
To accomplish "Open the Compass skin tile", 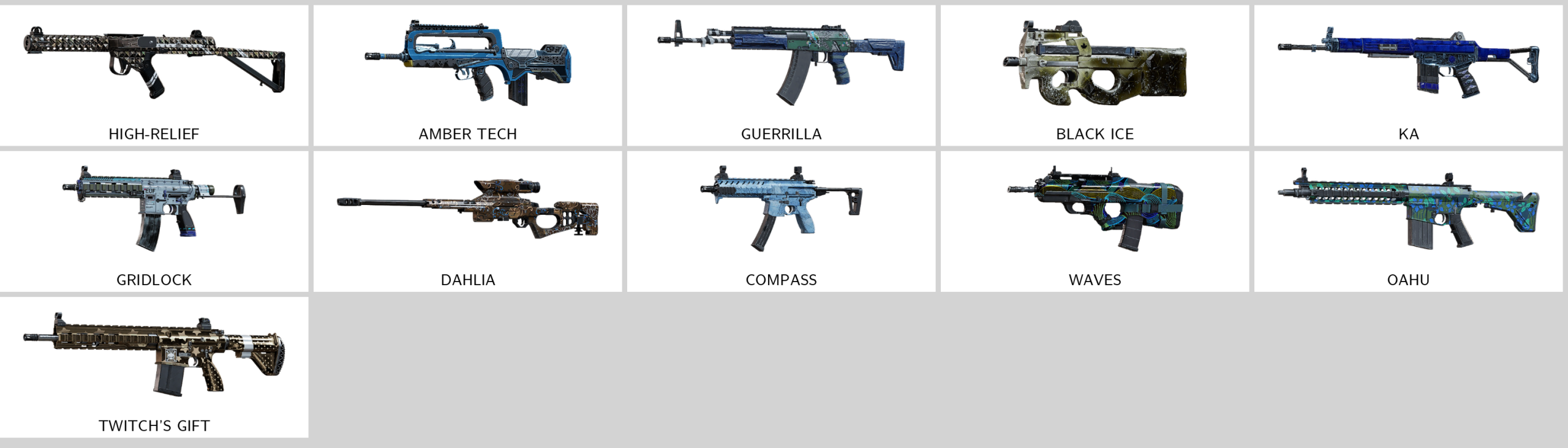I will pos(781,221).
